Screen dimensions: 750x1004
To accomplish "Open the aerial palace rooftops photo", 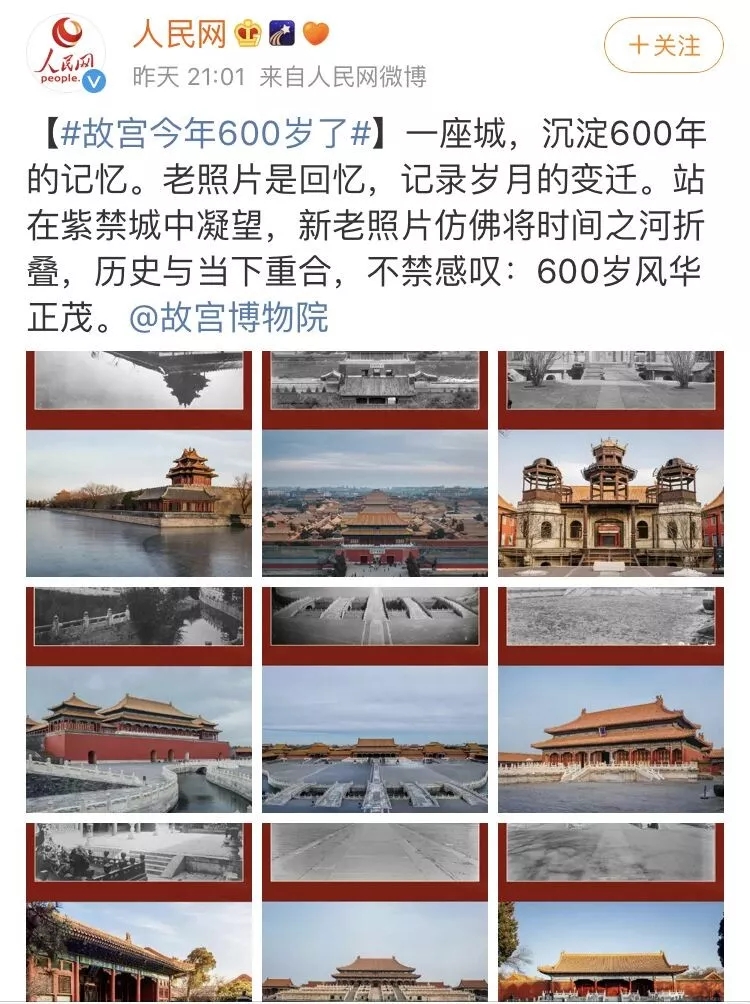I will pyautogui.click(x=375, y=500).
